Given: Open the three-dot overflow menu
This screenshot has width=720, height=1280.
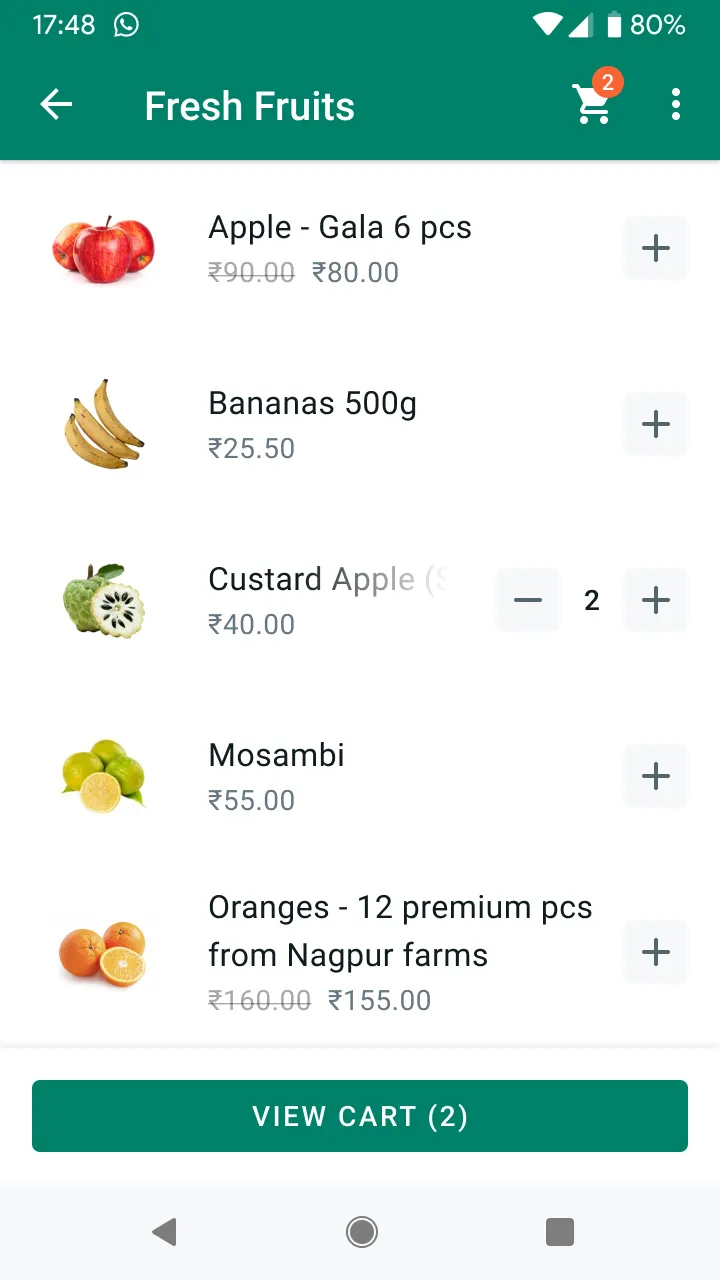Looking at the screenshot, I should pyautogui.click(x=676, y=104).
